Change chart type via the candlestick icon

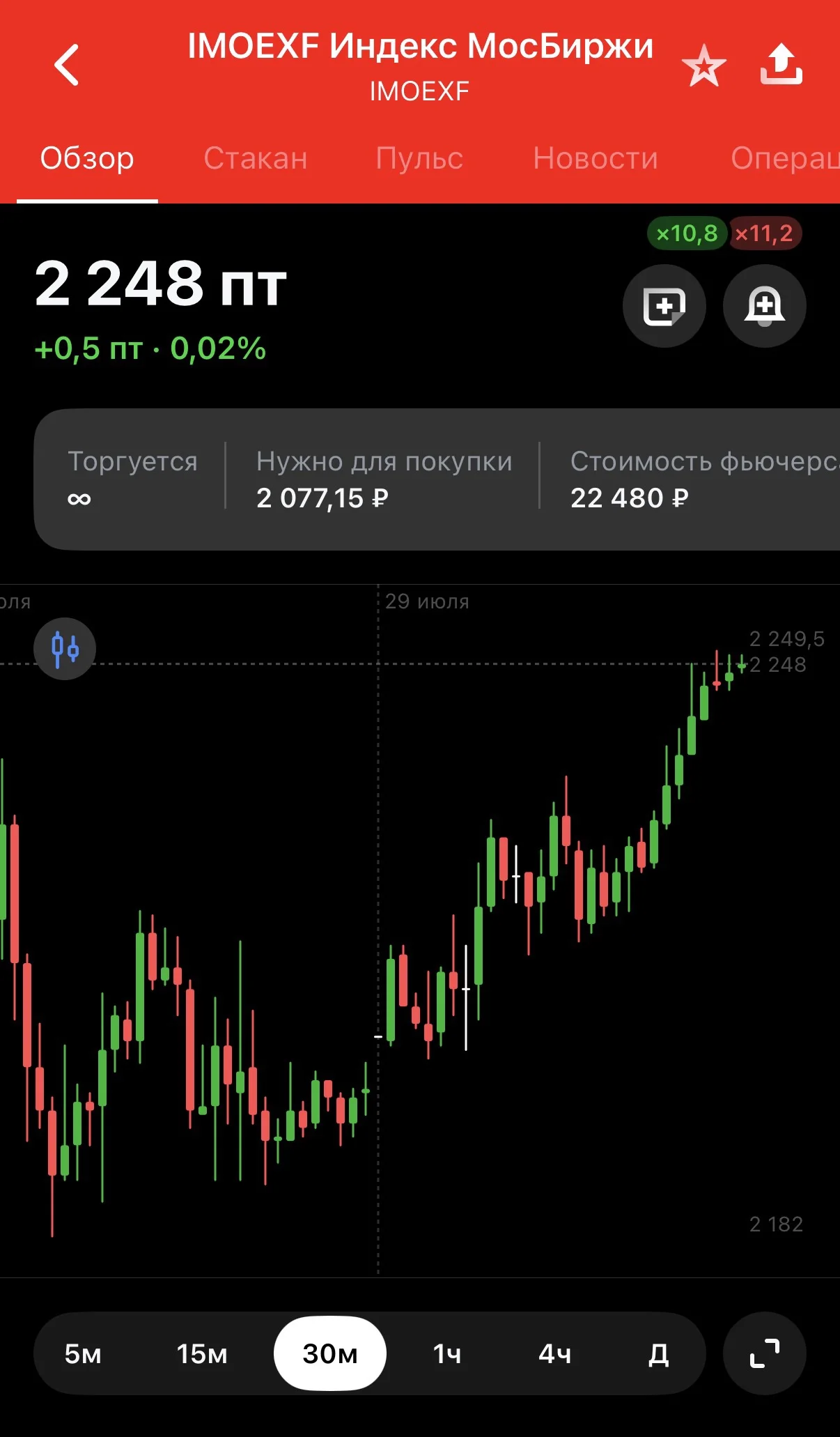point(65,649)
